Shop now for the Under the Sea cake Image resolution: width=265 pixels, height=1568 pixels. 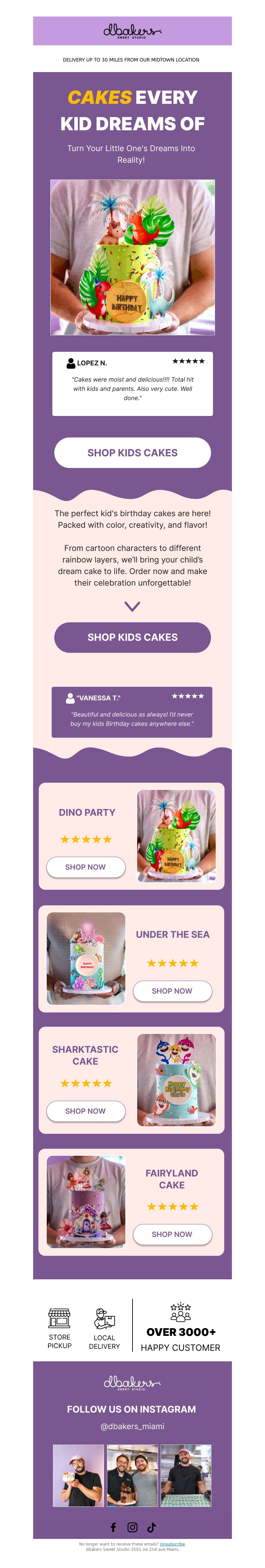[x=172, y=991]
